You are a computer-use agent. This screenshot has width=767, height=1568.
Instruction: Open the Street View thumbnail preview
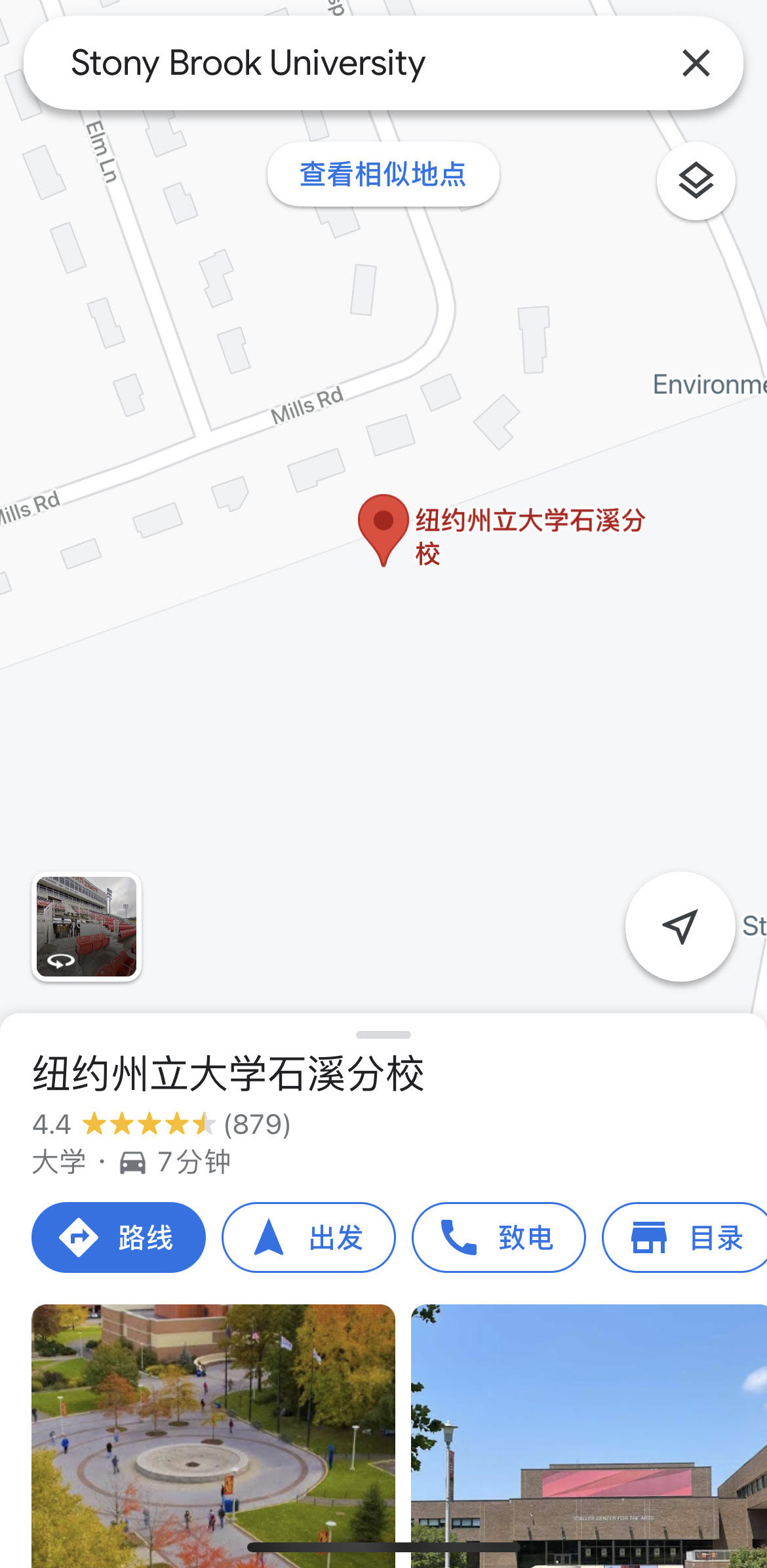click(87, 927)
